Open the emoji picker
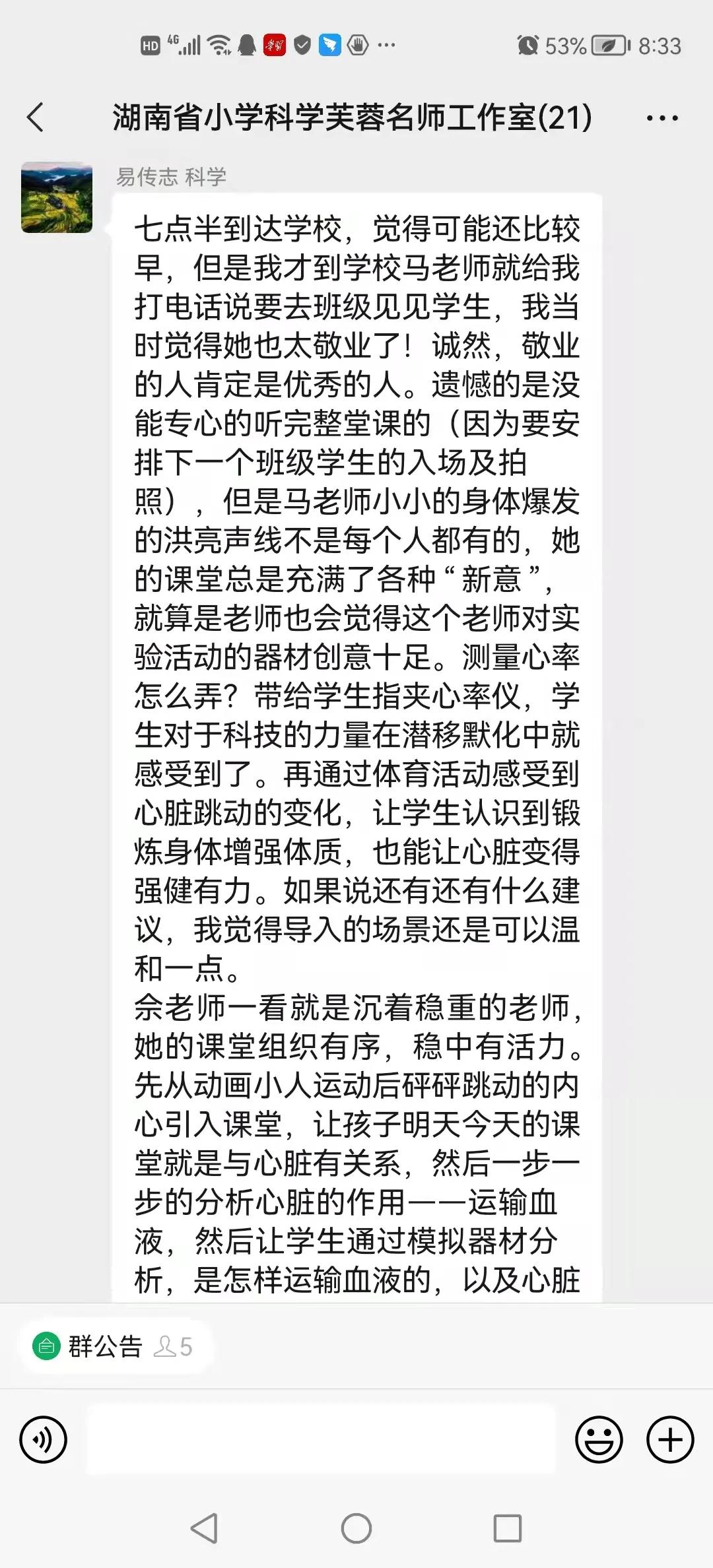Viewport: 713px width, 1568px height. pos(599,1439)
